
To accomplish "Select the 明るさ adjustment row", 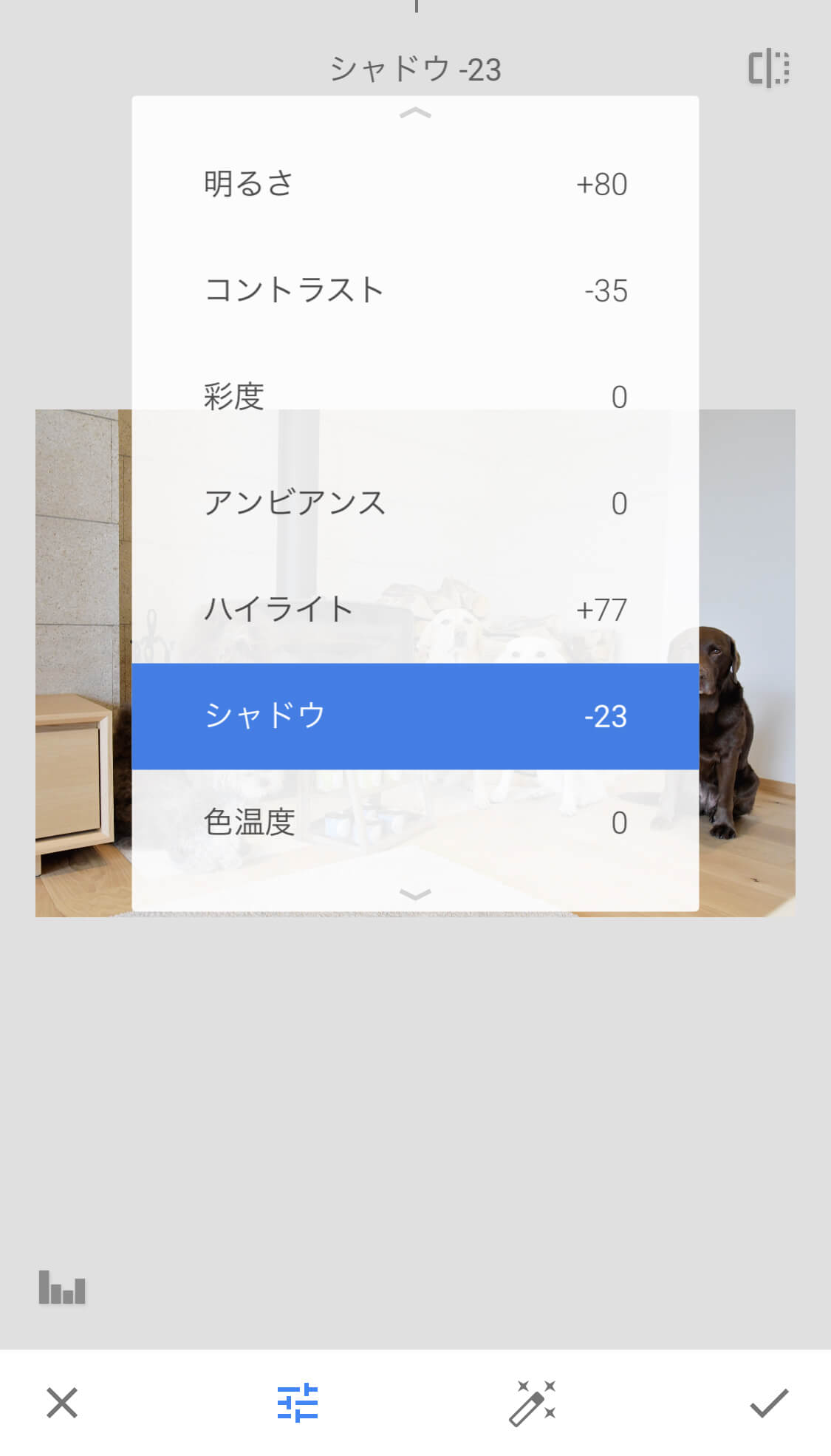I will (x=415, y=184).
